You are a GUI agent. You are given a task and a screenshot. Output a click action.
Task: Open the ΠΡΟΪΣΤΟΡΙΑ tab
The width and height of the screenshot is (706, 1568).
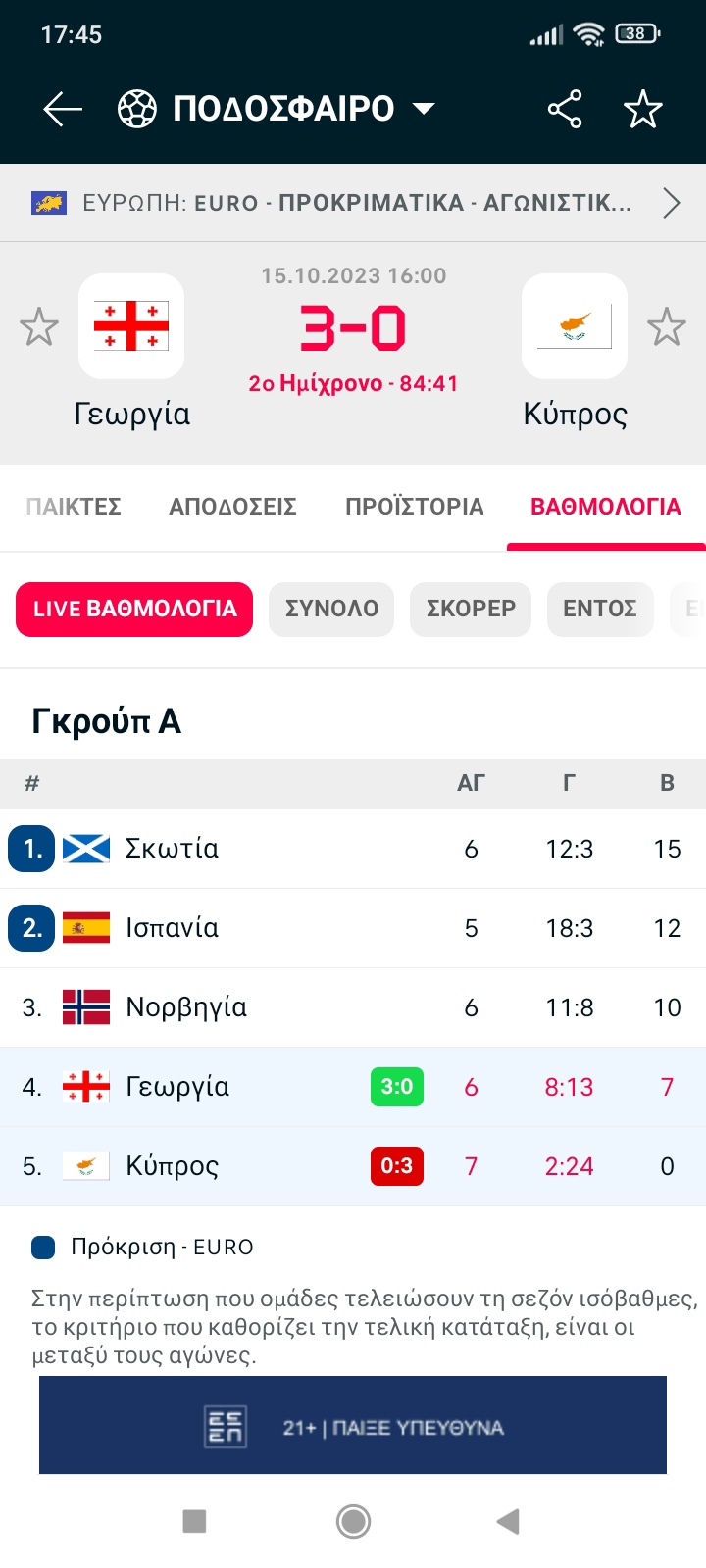click(x=415, y=507)
